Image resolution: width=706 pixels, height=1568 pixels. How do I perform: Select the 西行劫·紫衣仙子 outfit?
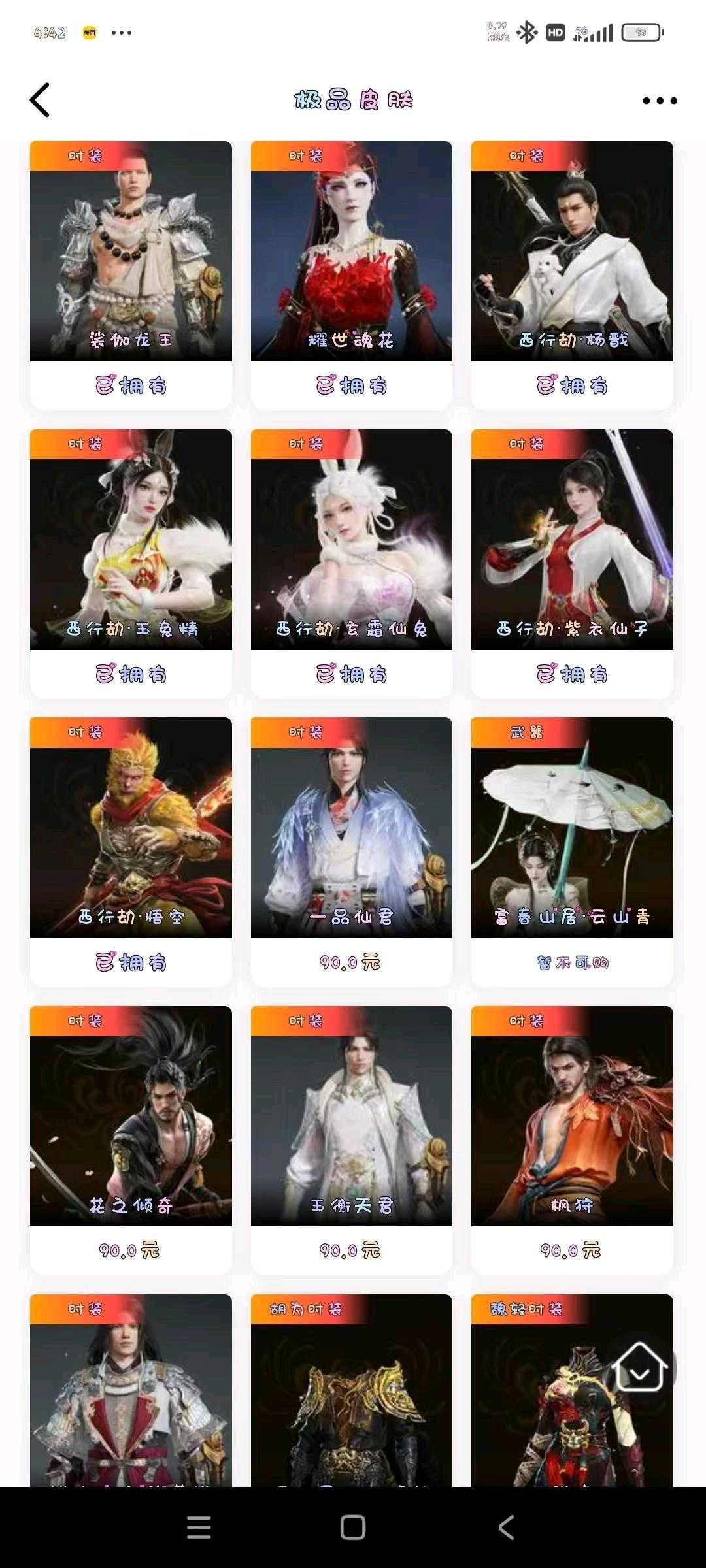pos(572,540)
